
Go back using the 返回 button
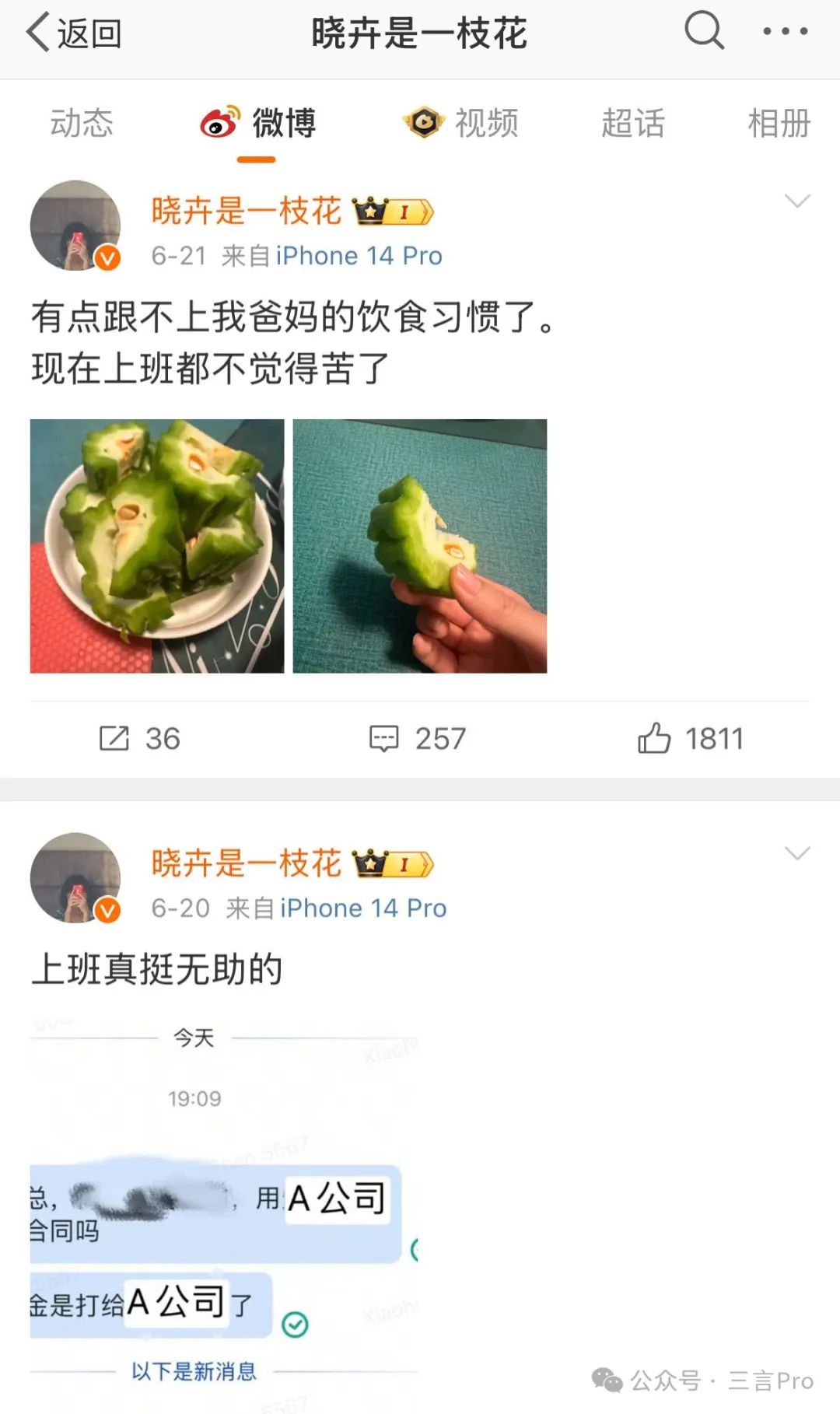tap(74, 33)
